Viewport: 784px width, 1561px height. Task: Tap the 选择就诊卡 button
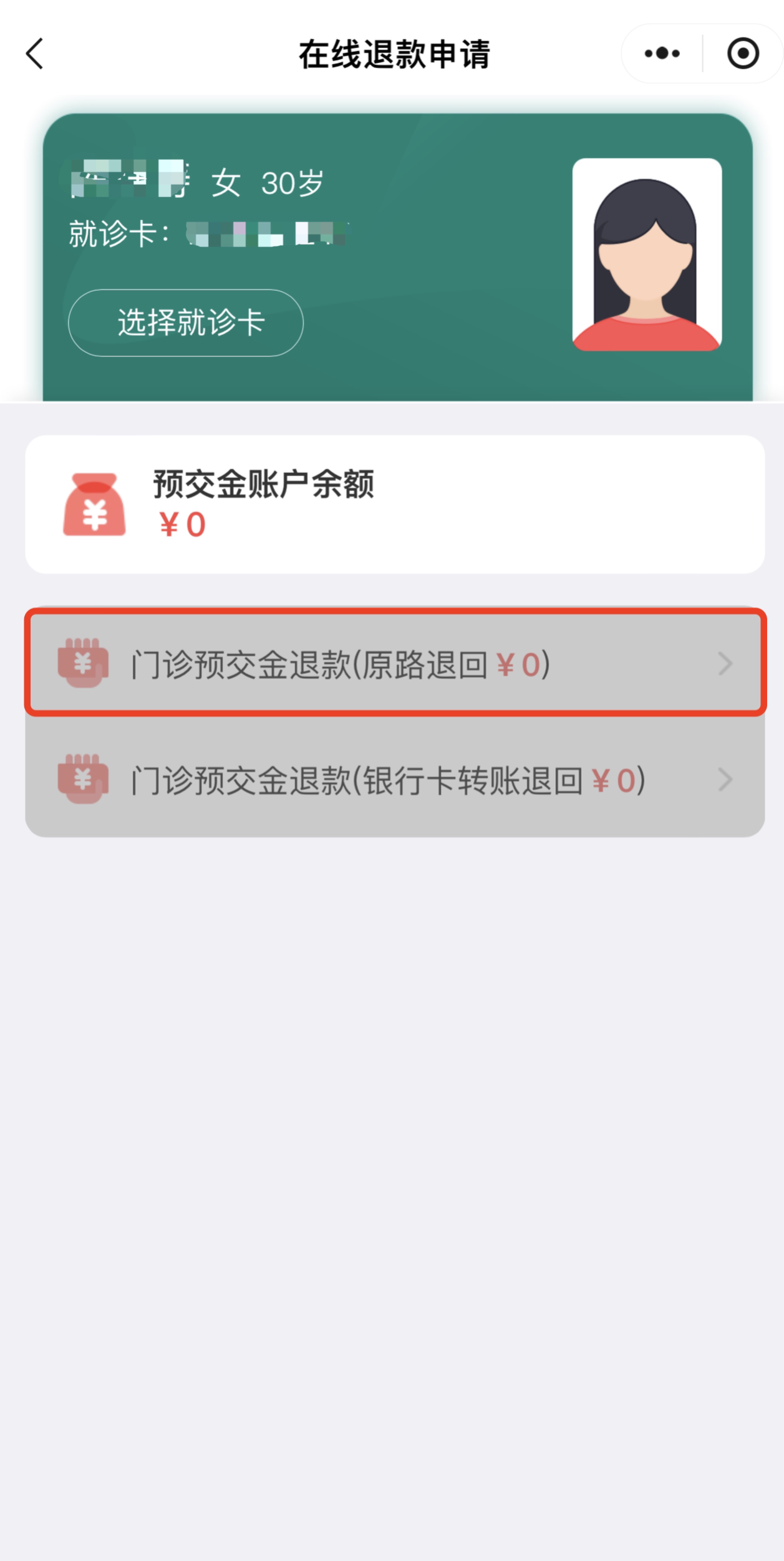[x=186, y=323]
